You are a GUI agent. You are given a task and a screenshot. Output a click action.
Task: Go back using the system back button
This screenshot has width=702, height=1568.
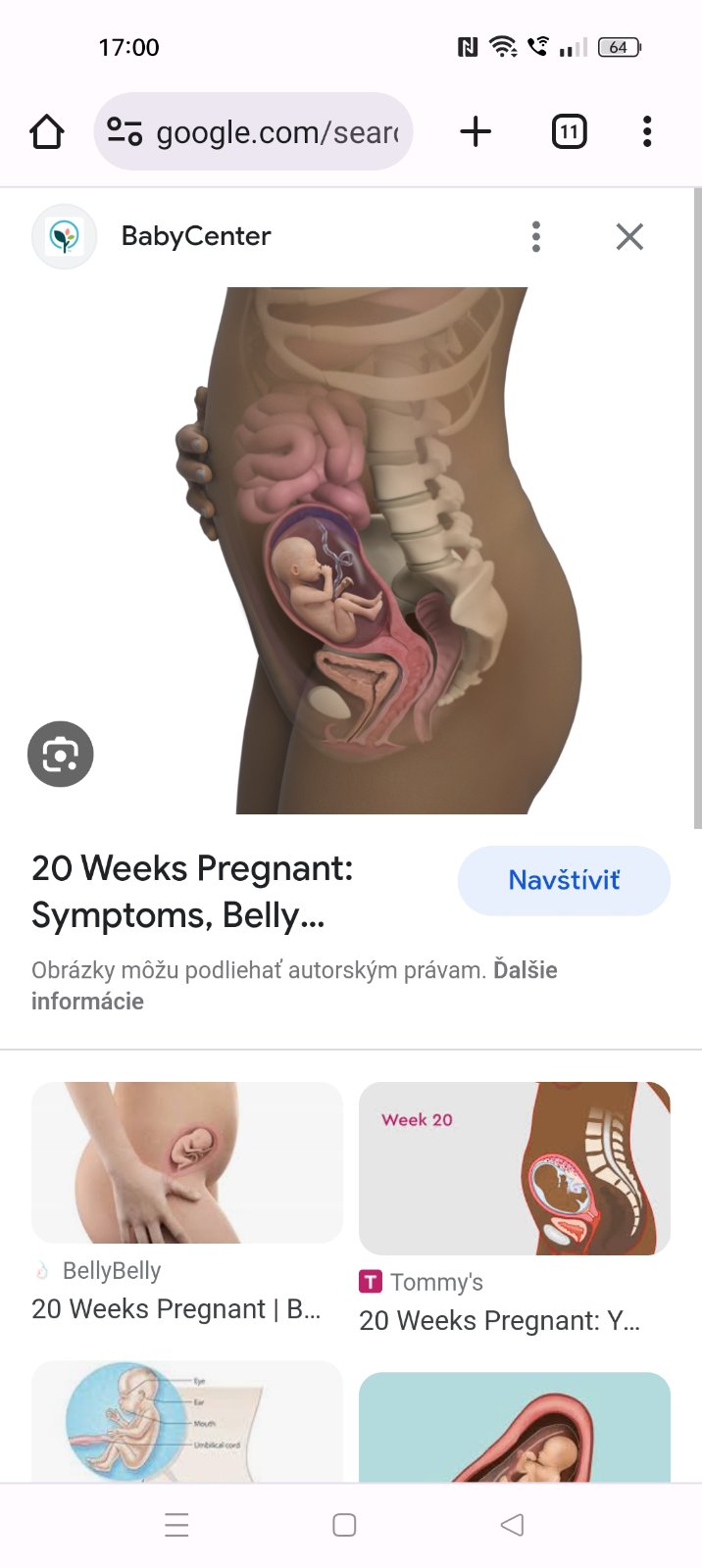(x=512, y=1525)
